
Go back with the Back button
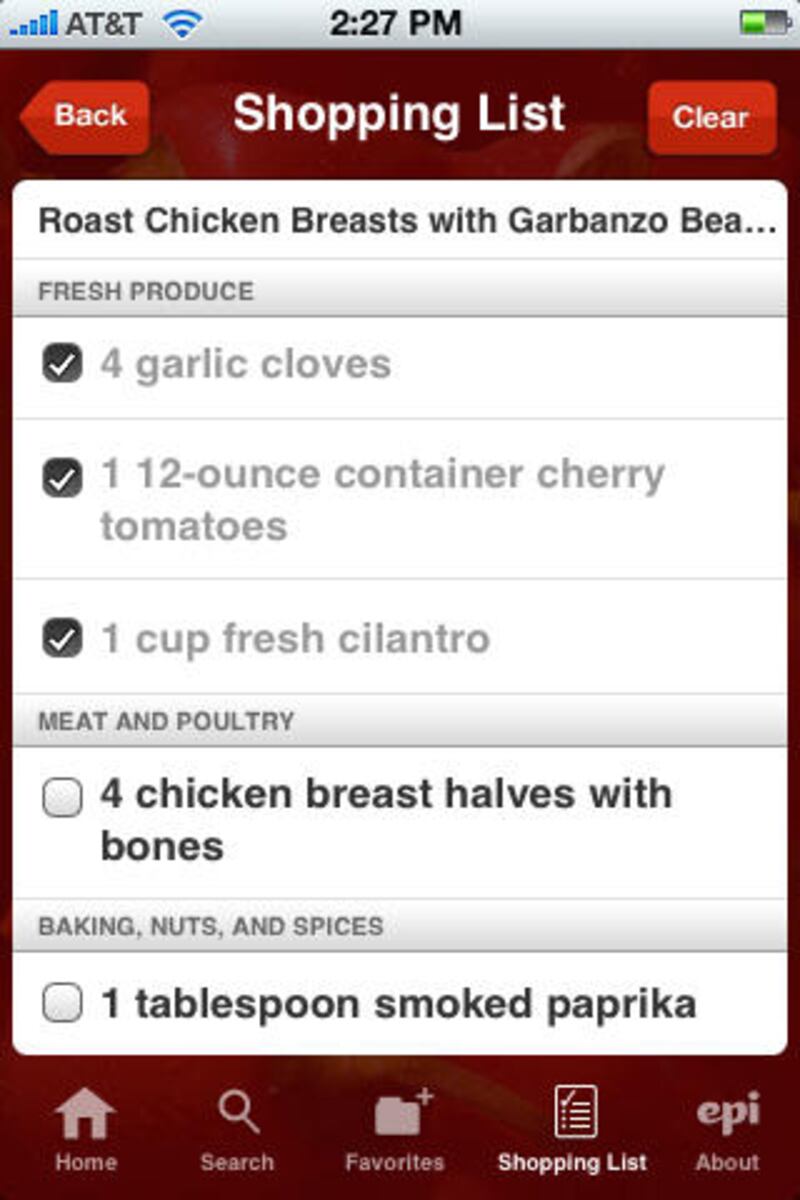85,115
